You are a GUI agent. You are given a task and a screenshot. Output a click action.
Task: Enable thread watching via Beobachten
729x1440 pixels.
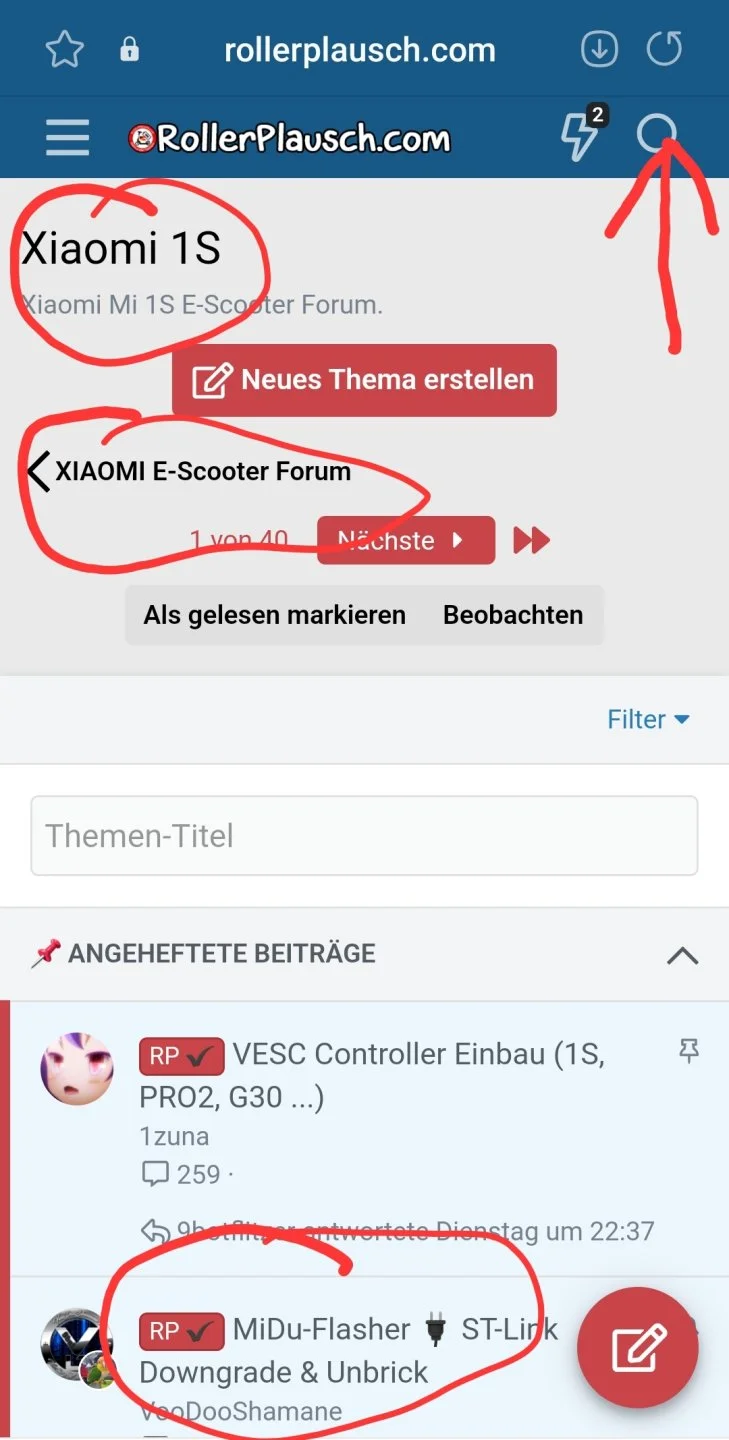(x=513, y=614)
